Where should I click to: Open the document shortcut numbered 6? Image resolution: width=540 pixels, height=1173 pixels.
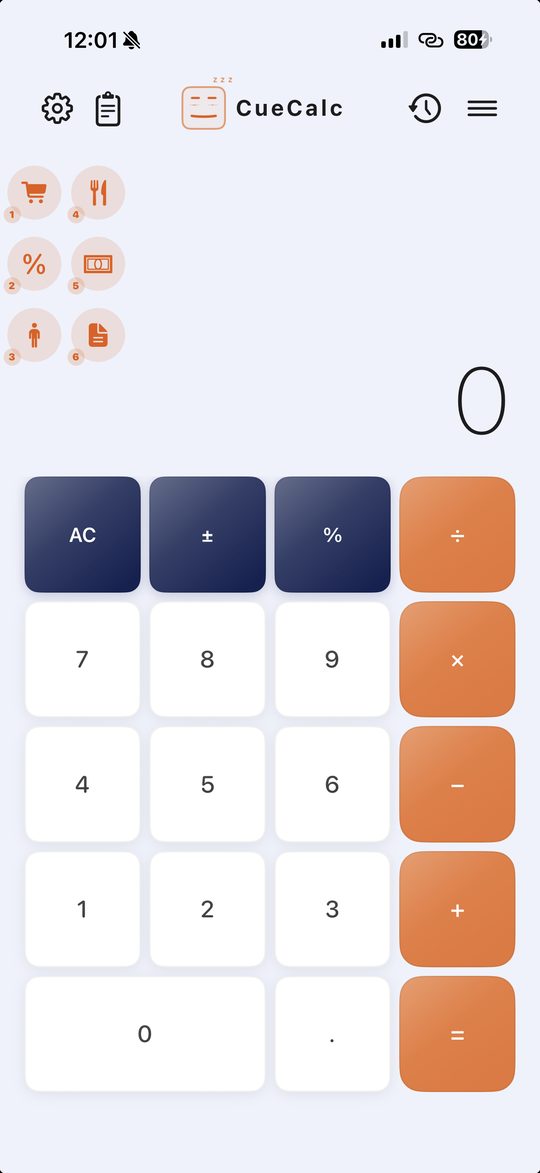(98, 335)
